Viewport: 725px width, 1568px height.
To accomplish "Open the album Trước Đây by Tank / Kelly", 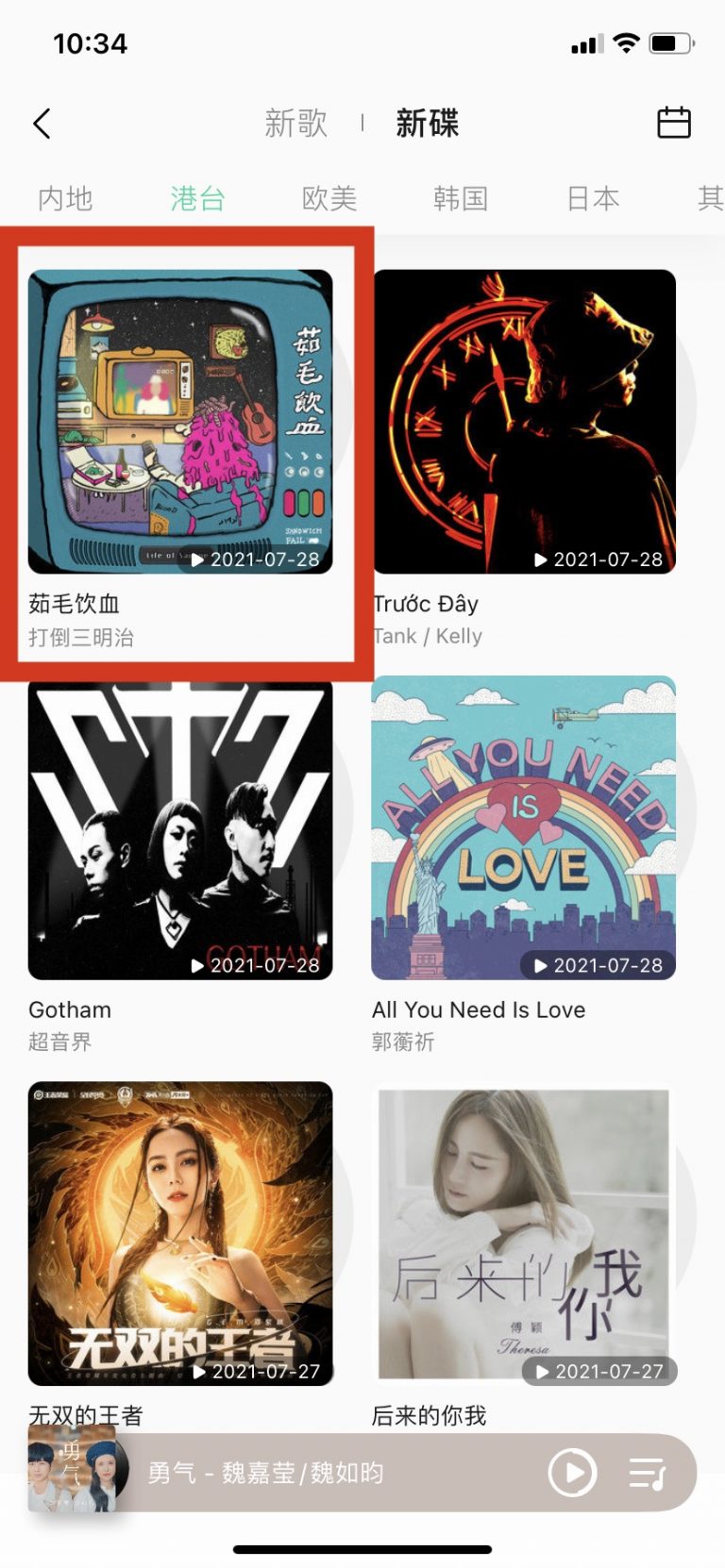I will pos(524,422).
